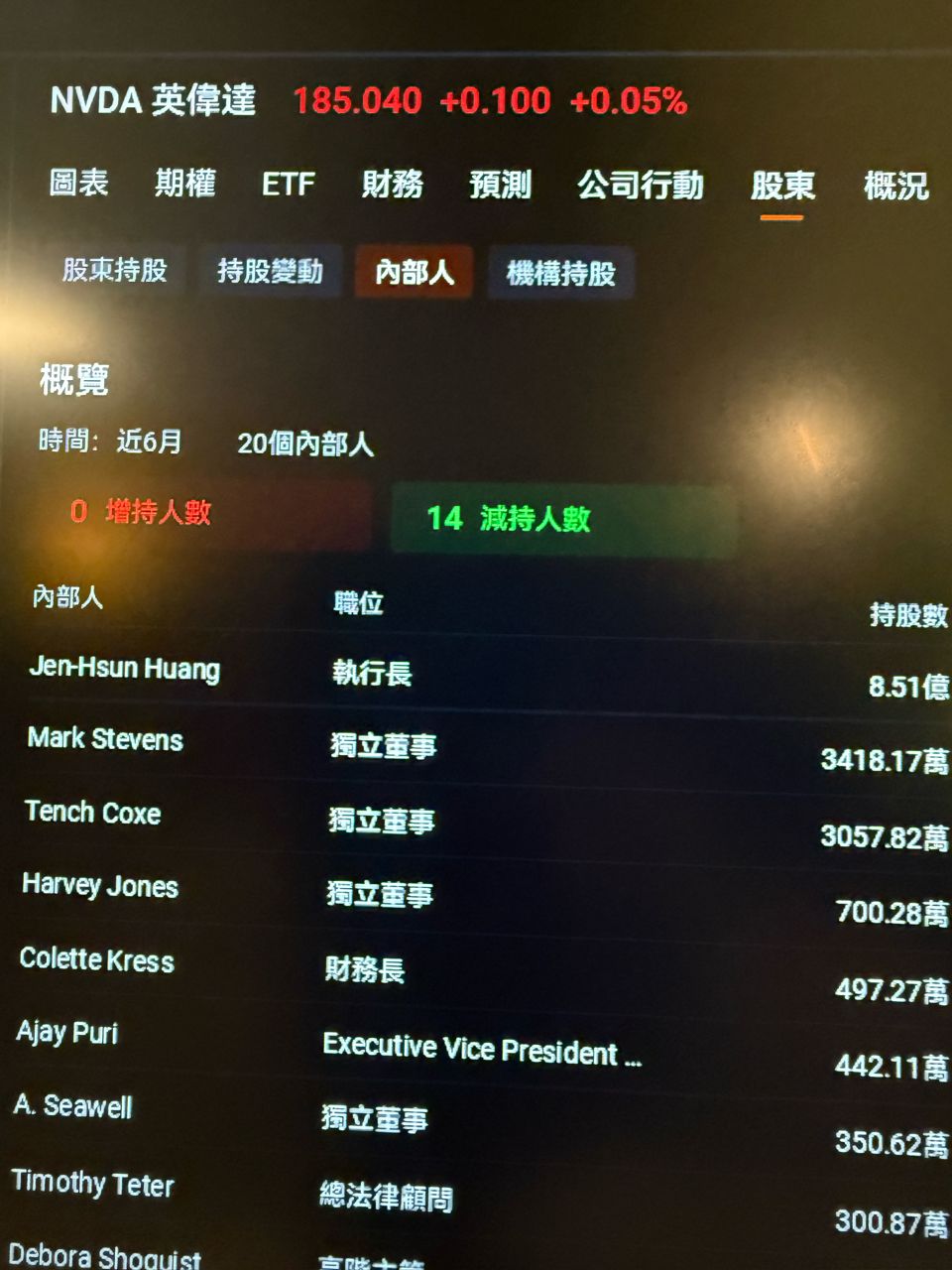The height and width of the screenshot is (1270, 952).
Task: Open Timothy Teter's insider row
Action: click(x=93, y=1183)
